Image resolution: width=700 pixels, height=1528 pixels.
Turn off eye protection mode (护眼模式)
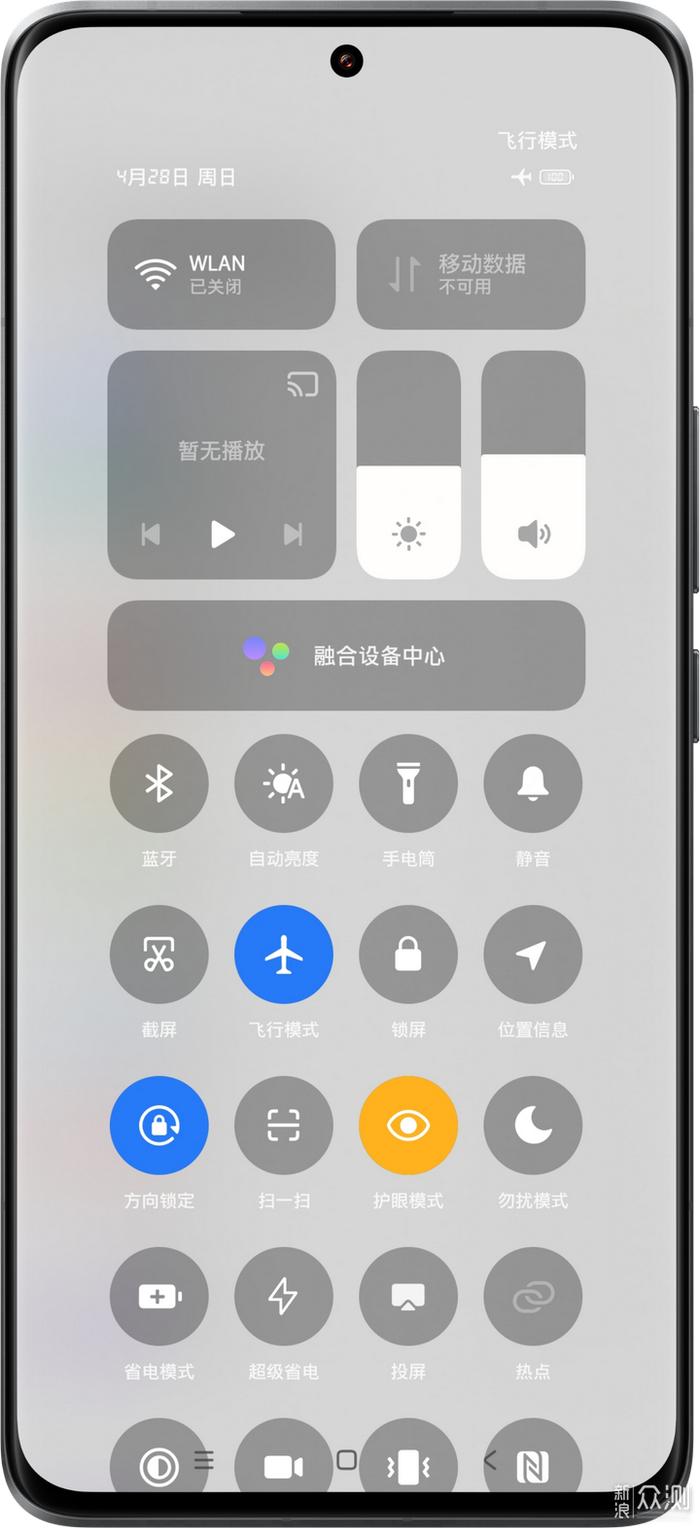[x=408, y=1126]
